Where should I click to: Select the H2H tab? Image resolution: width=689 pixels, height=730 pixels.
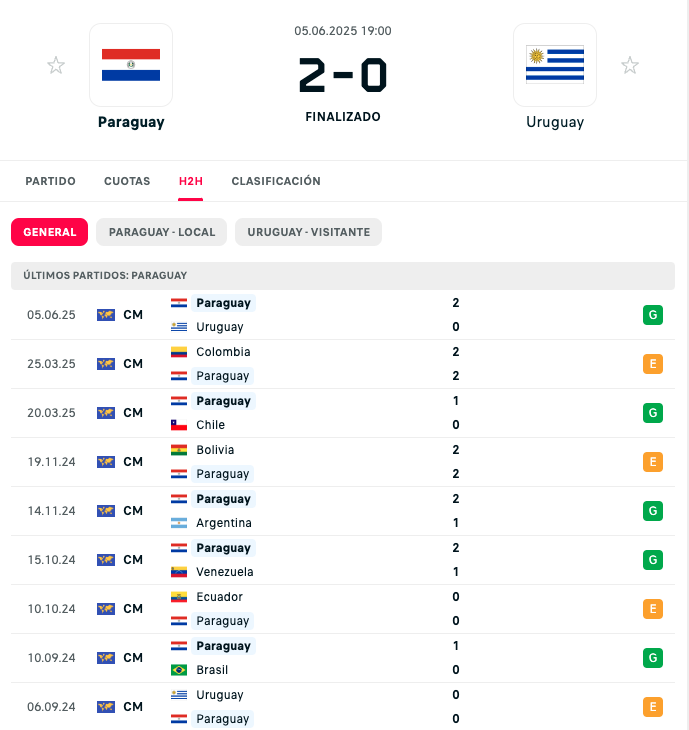click(x=191, y=181)
